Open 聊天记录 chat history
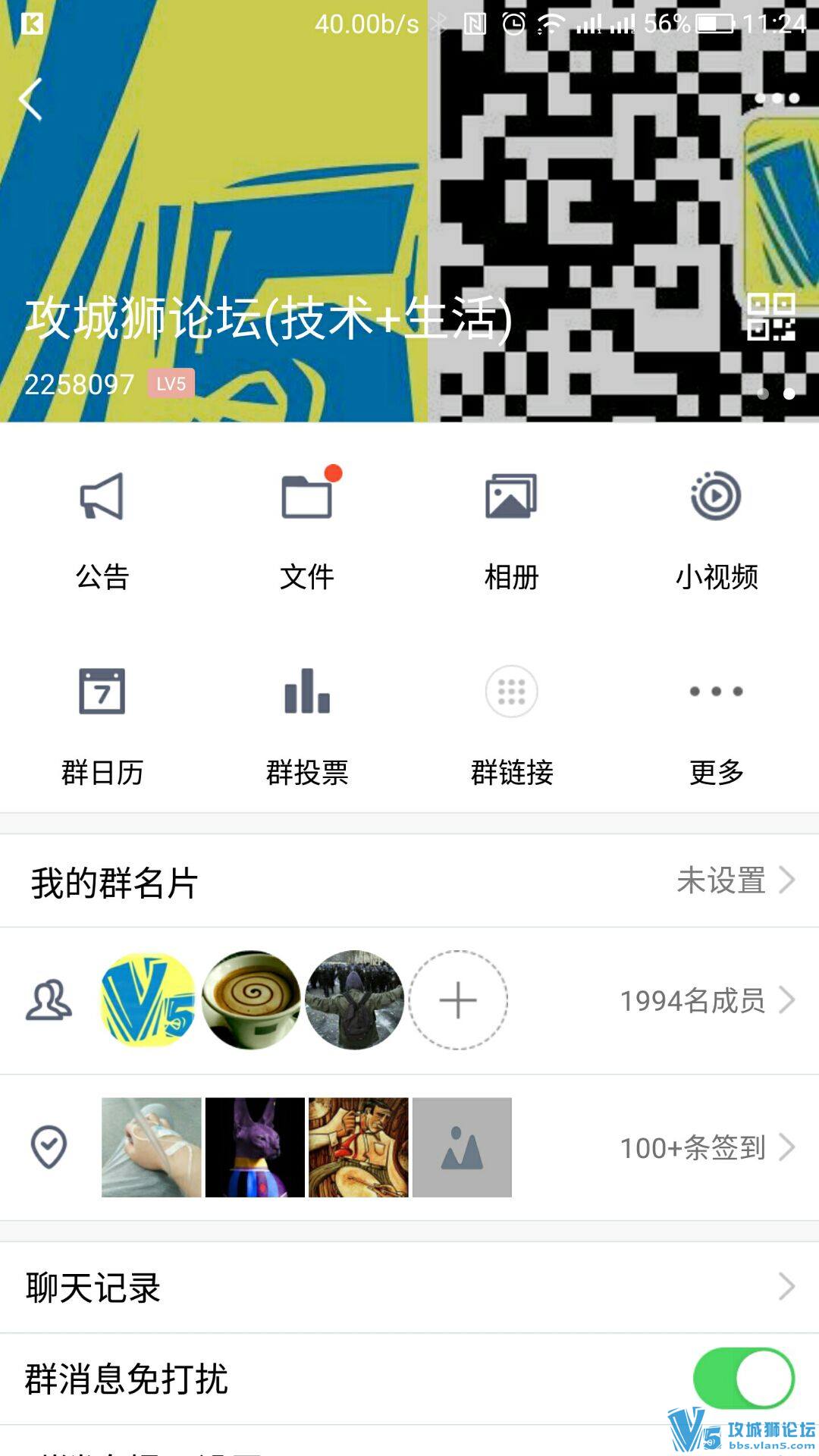The width and height of the screenshot is (819, 1456). pyautogui.click(x=409, y=1287)
